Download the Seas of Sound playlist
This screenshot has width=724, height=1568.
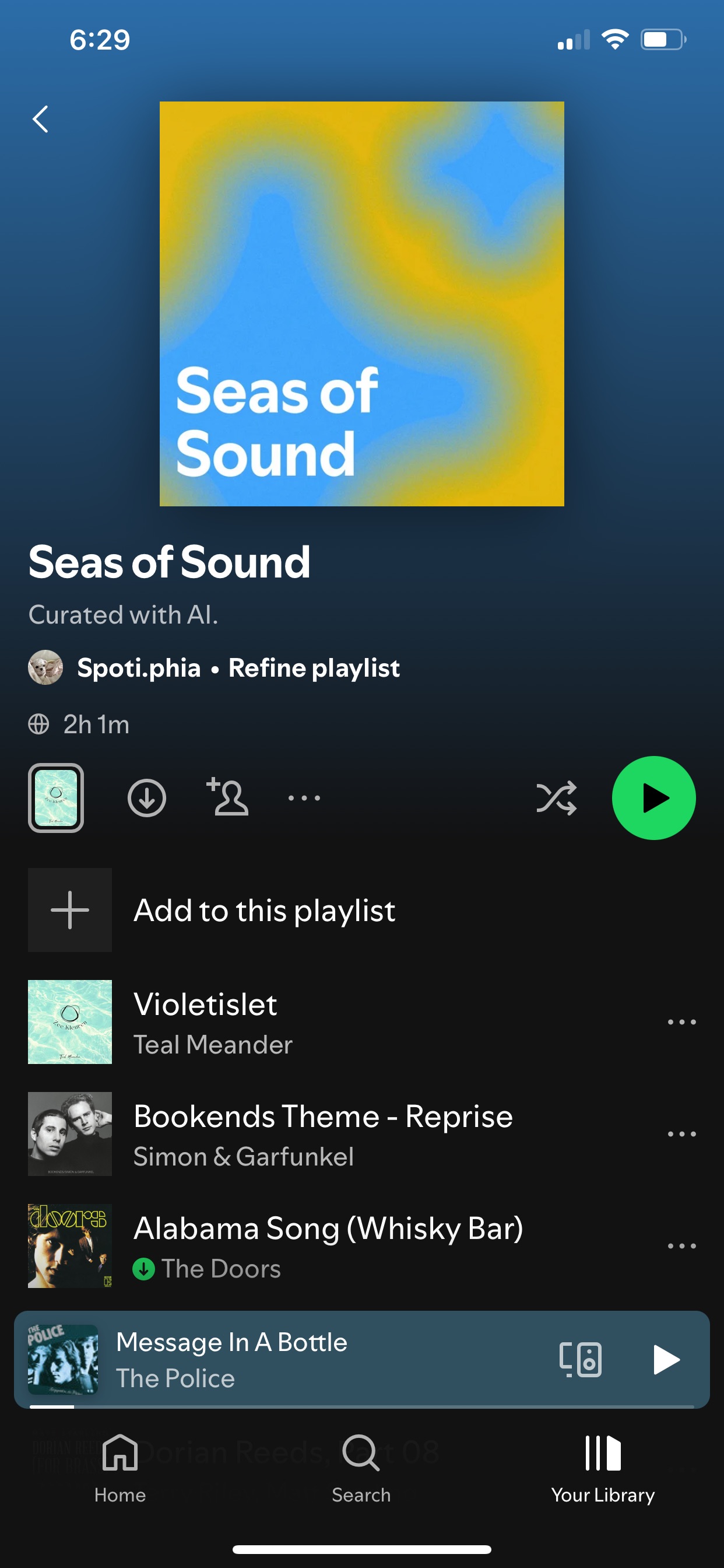tap(147, 797)
